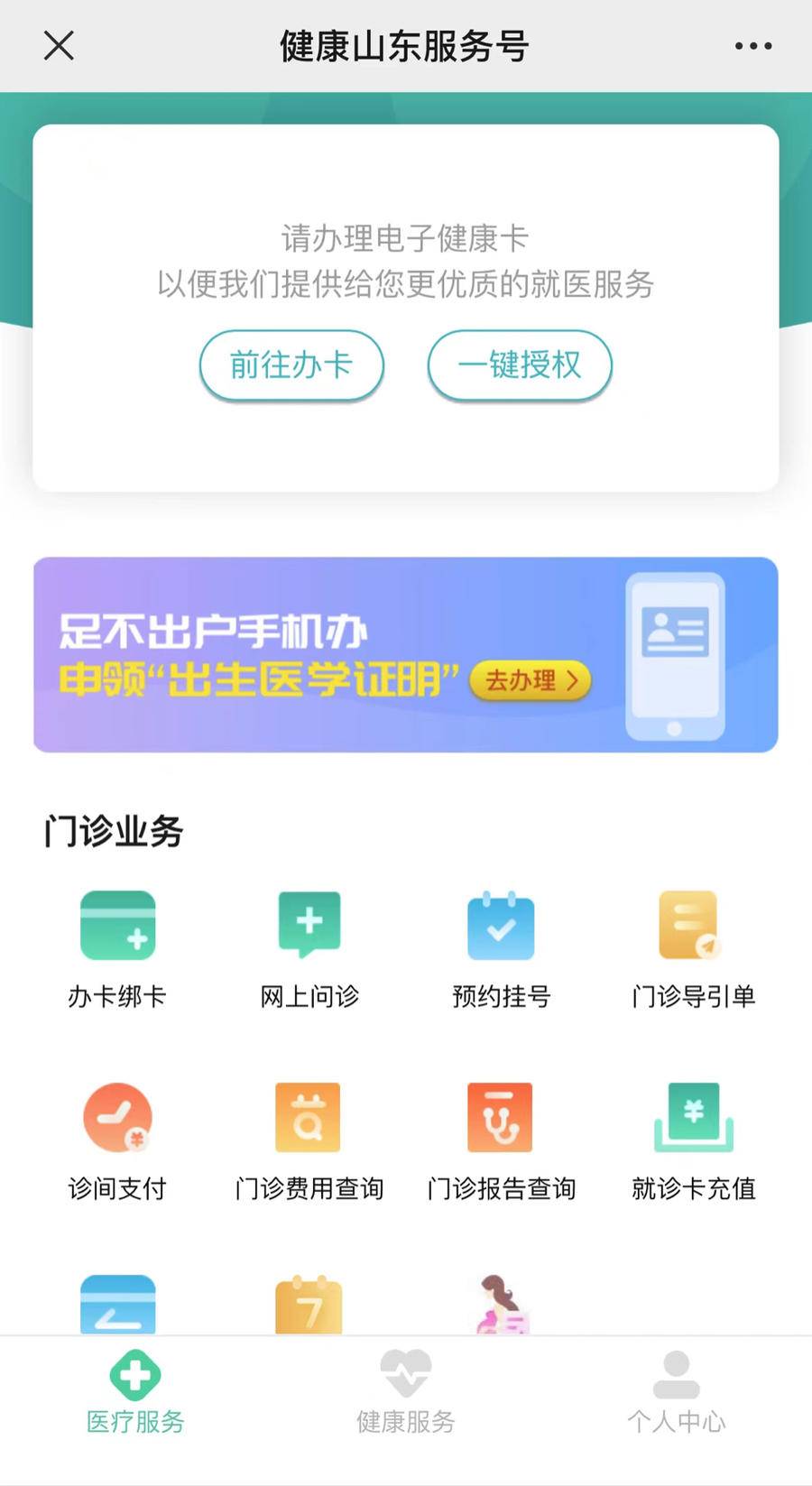Viewport: 812px width, 1486px height.
Task: Tap the 就诊卡充值 recharge icon
Action: coord(692,1117)
